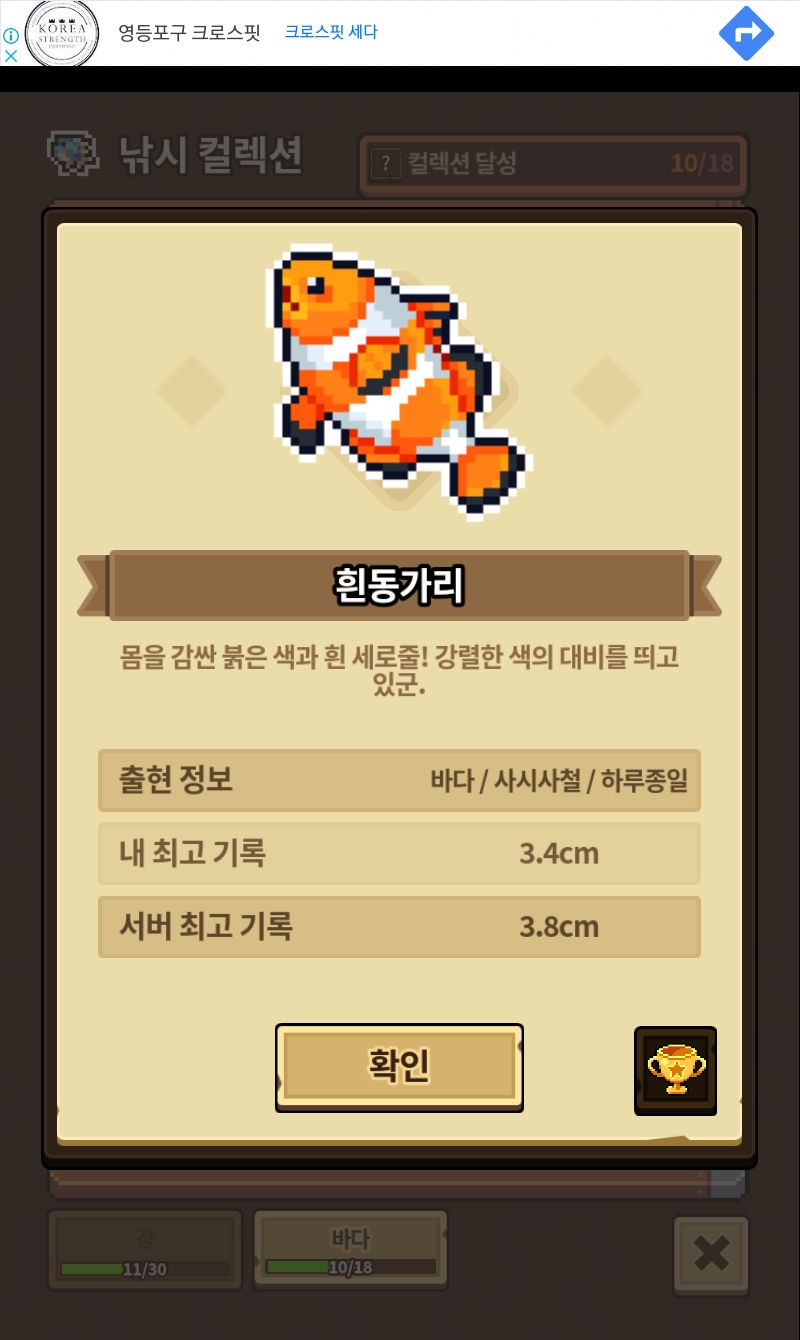This screenshot has width=800, height=1340.
Task: Open the trophy ranking icon
Action: click(x=675, y=1070)
